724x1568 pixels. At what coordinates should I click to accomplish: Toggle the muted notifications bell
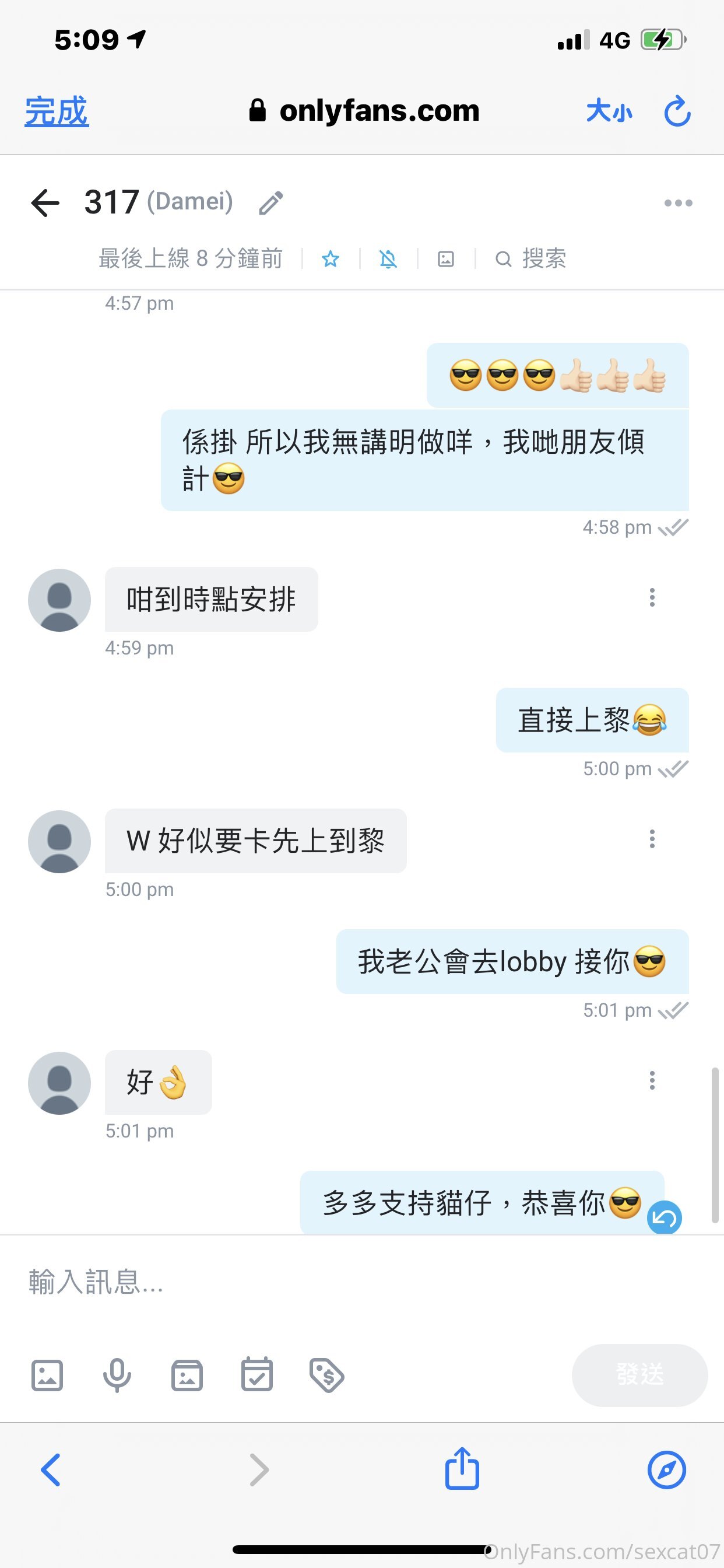coord(388,260)
